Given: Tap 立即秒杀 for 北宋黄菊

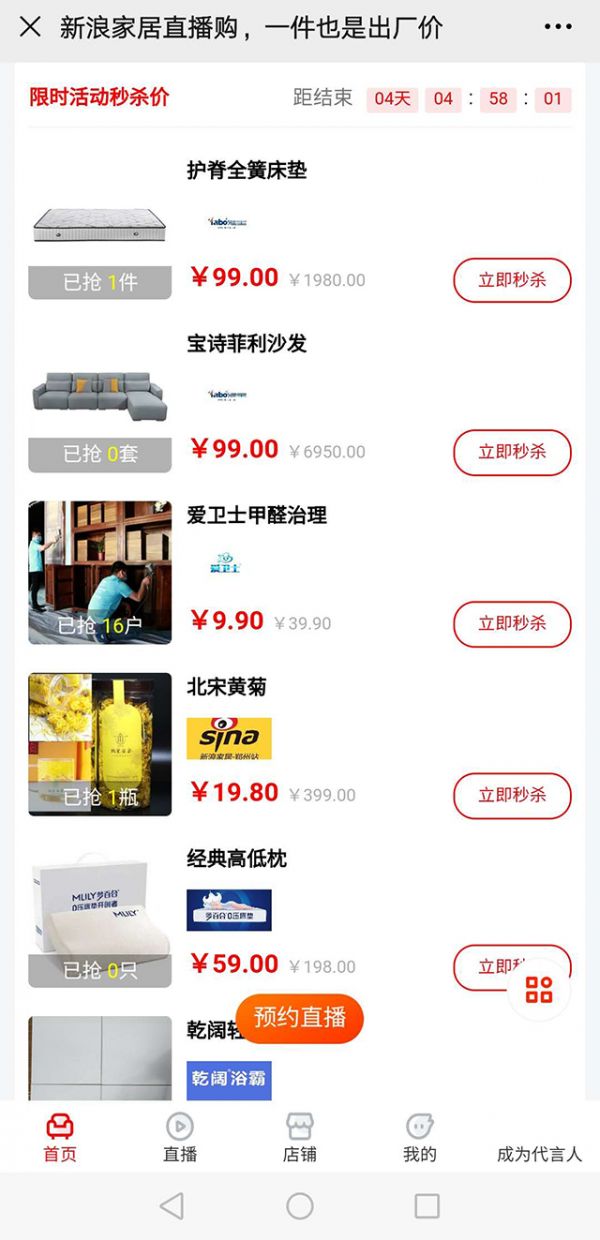Looking at the screenshot, I should [x=512, y=796].
